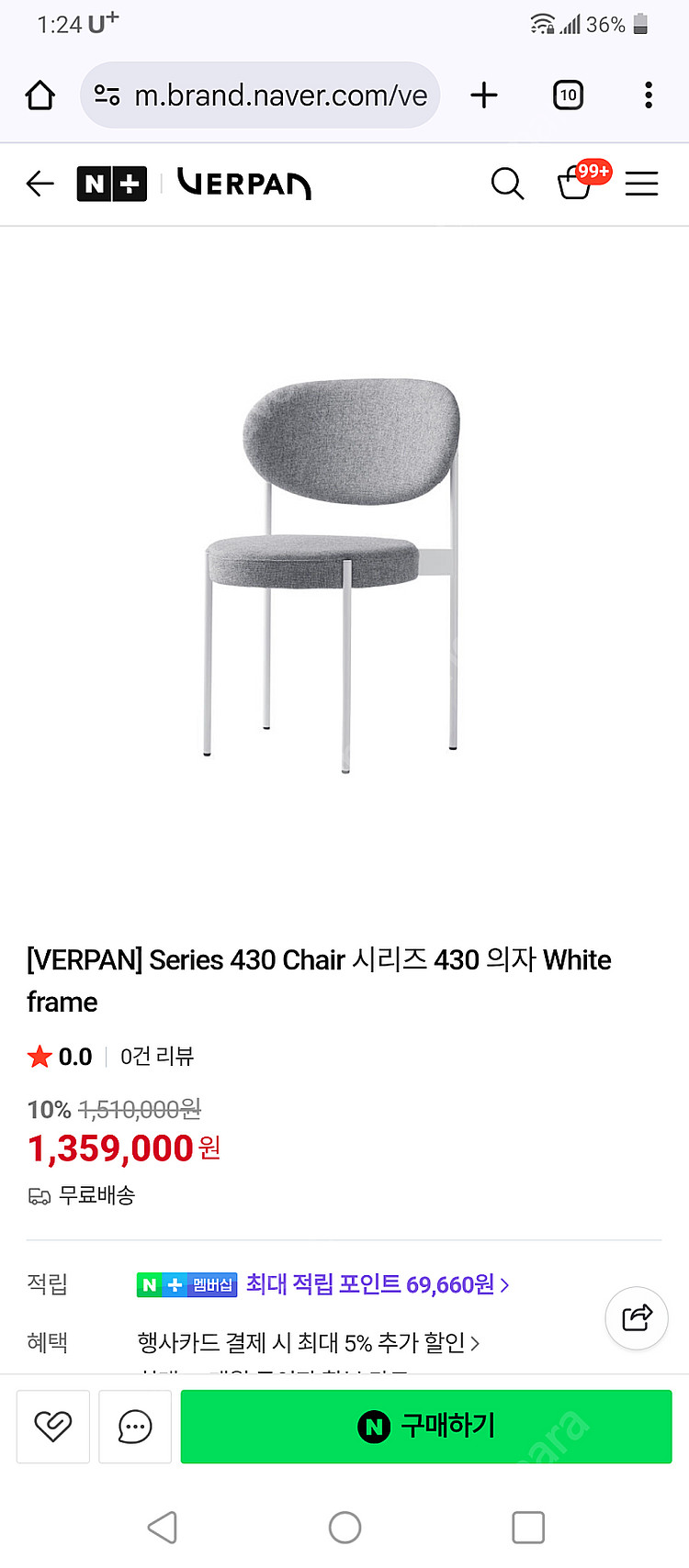Open the search on the VERPAN store

tap(508, 184)
